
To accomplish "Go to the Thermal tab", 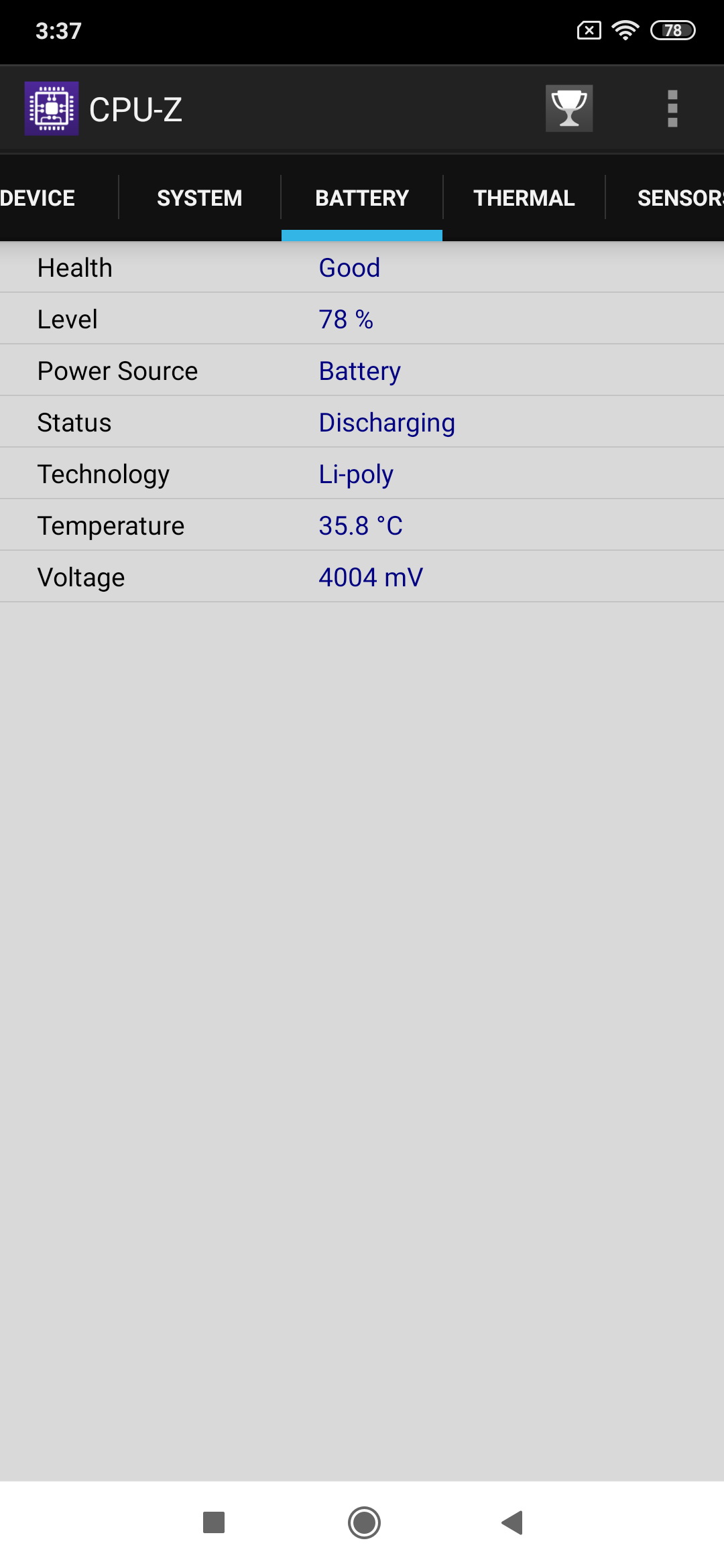I will (x=524, y=198).
